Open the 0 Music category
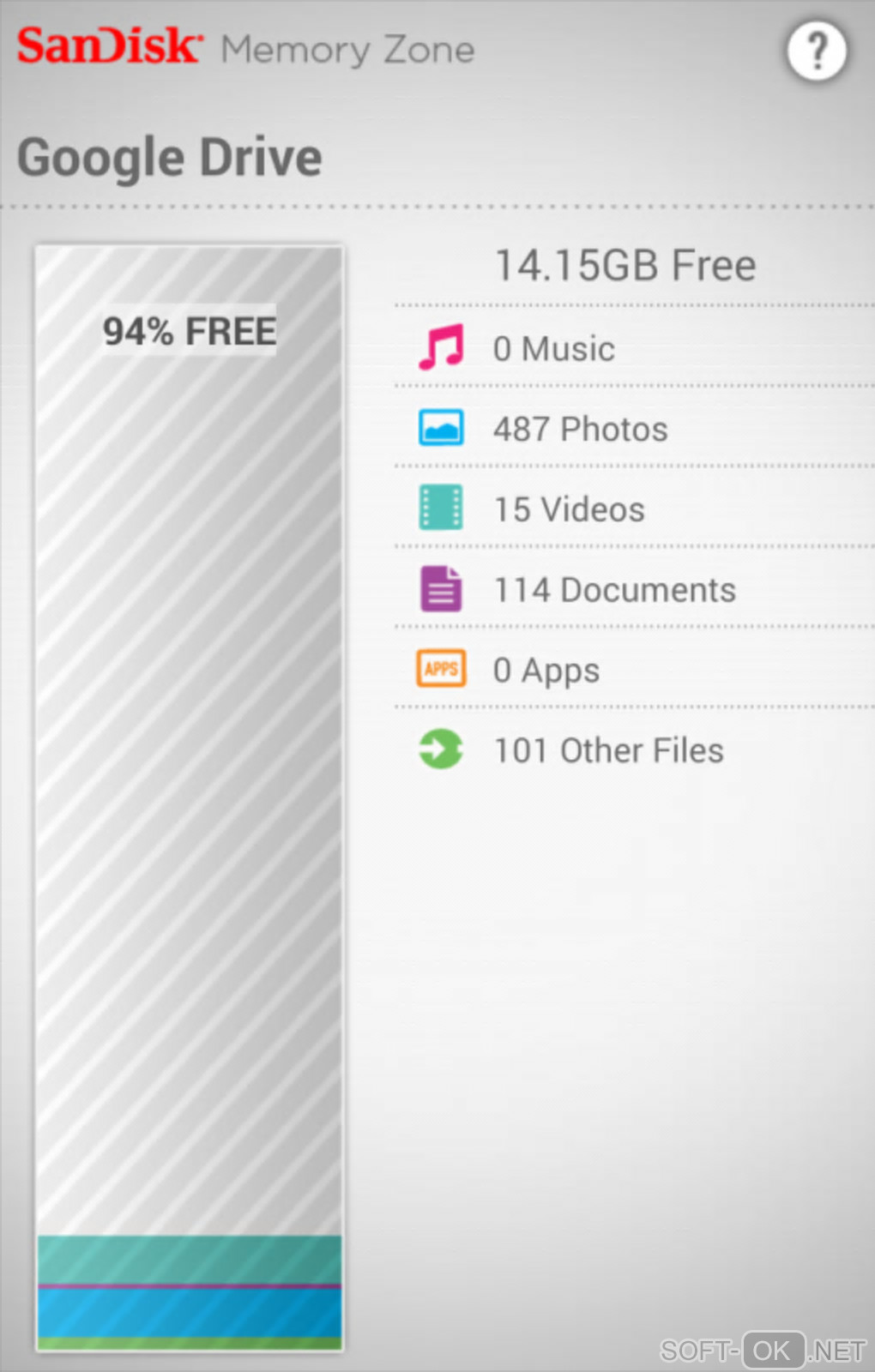Screen dimensions: 875x1372 552,348
